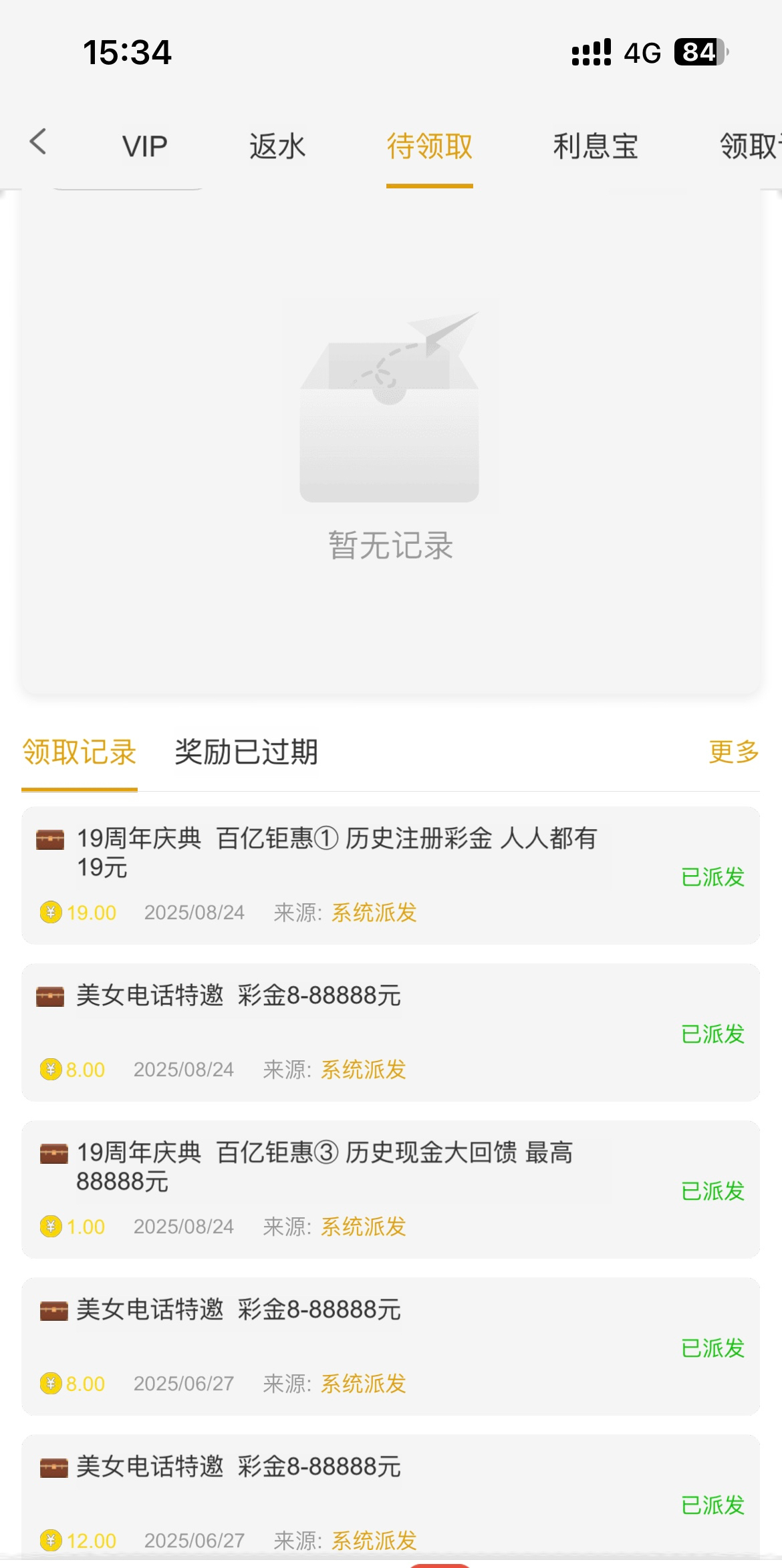This screenshot has height=1568, width=782.
Task: Tap 更多 to see more records
Action: [x=733, y=752]
